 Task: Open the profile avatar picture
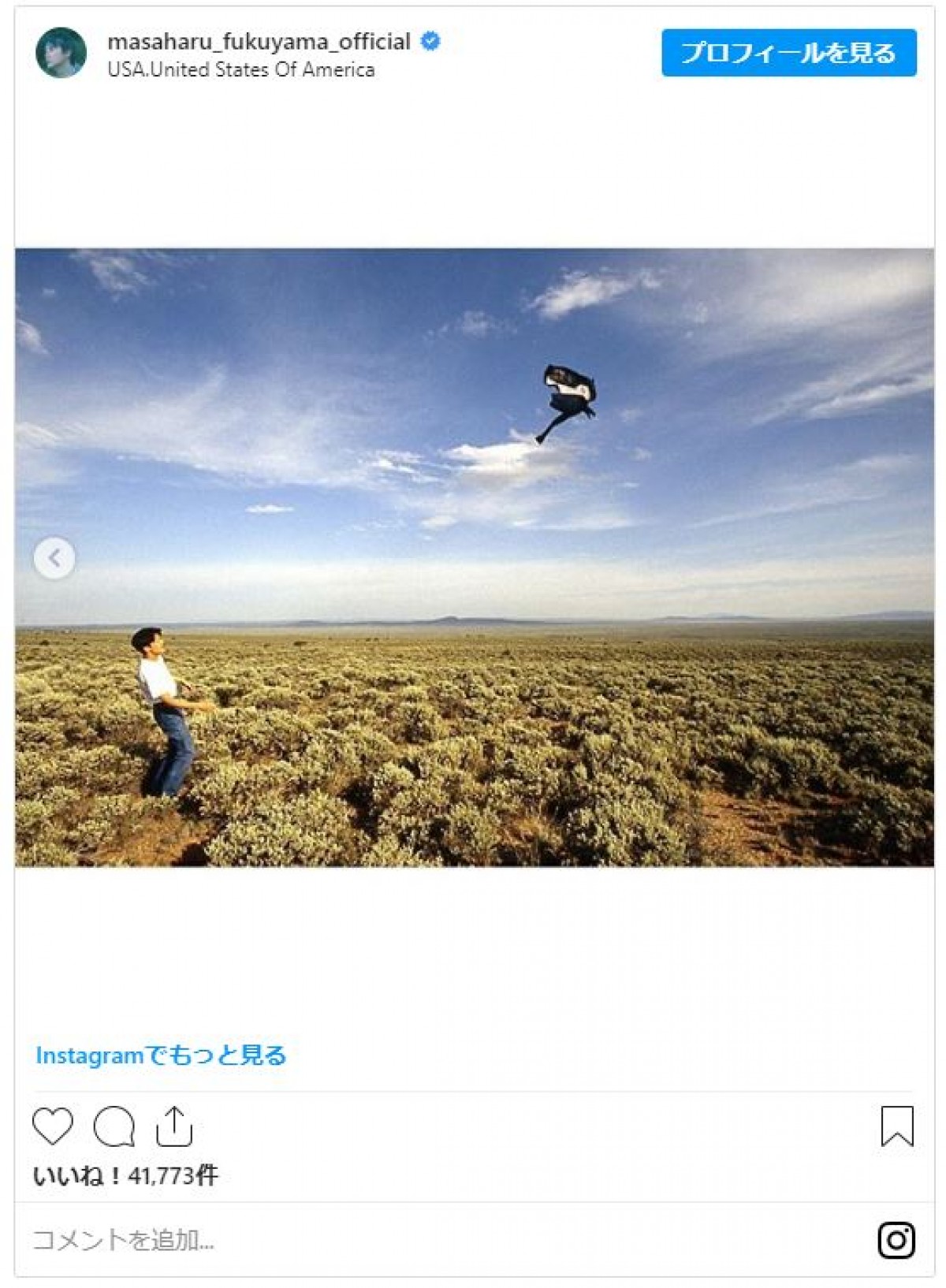click(x=61, y=53)
